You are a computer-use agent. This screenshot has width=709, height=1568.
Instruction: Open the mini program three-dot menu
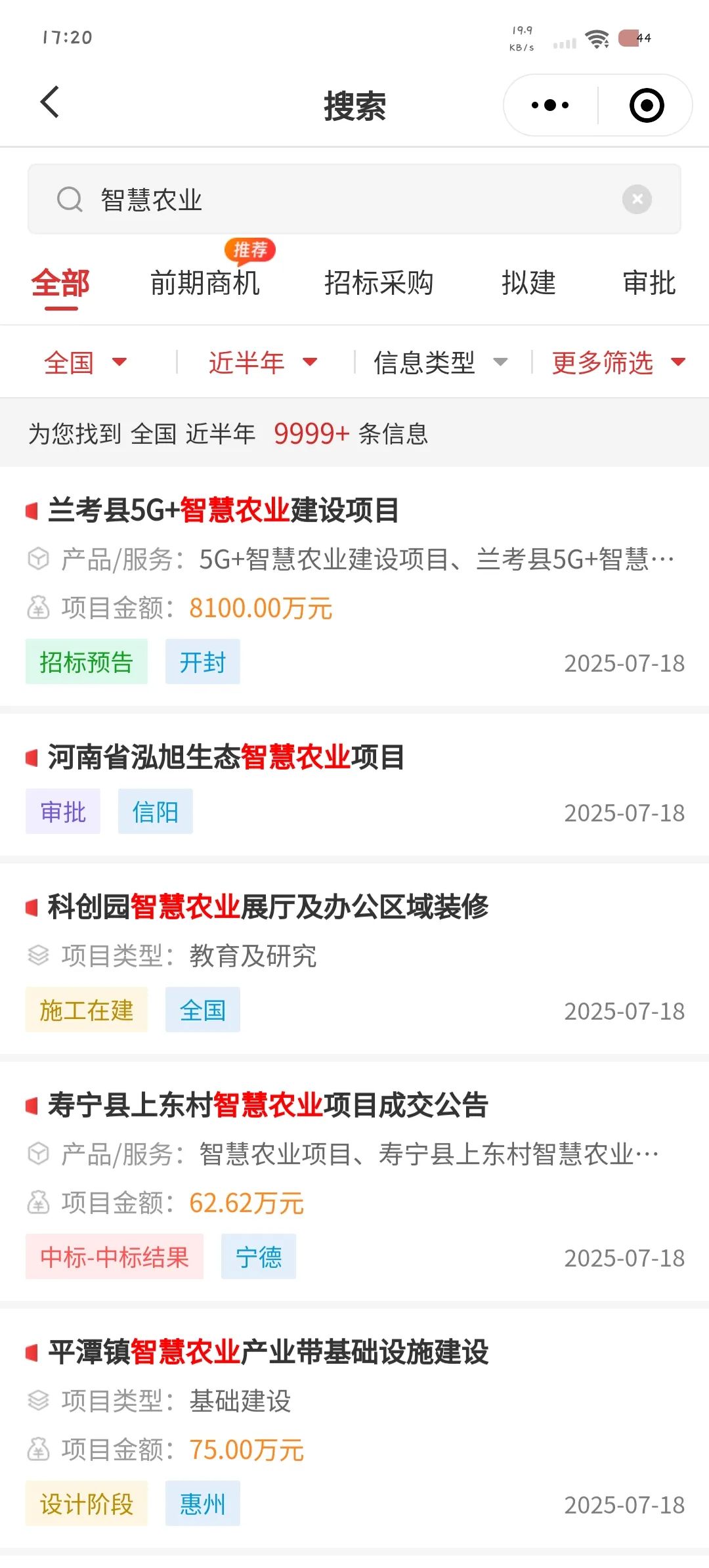[x=550, y=105]
